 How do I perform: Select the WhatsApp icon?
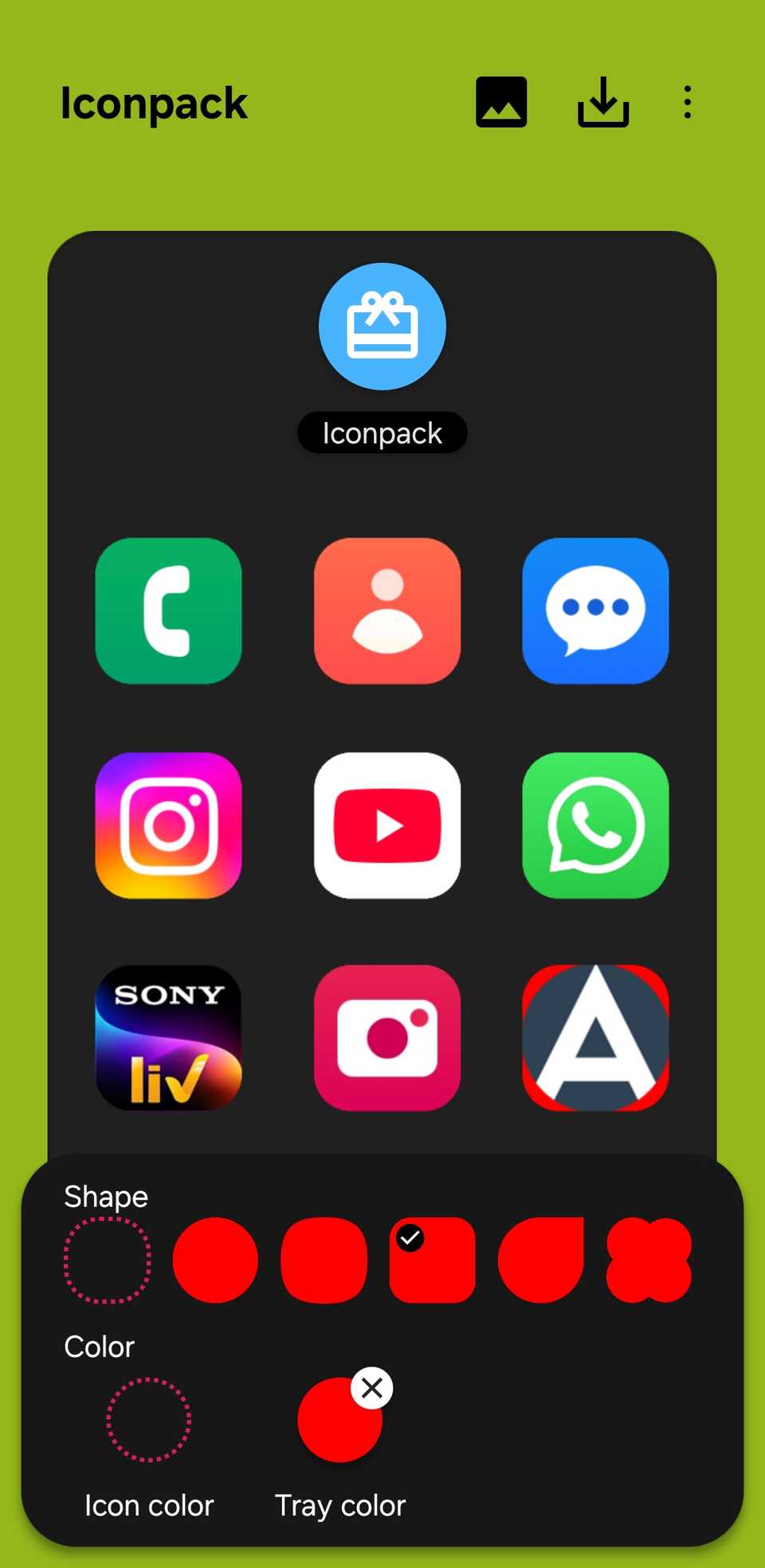click(595, 825)
